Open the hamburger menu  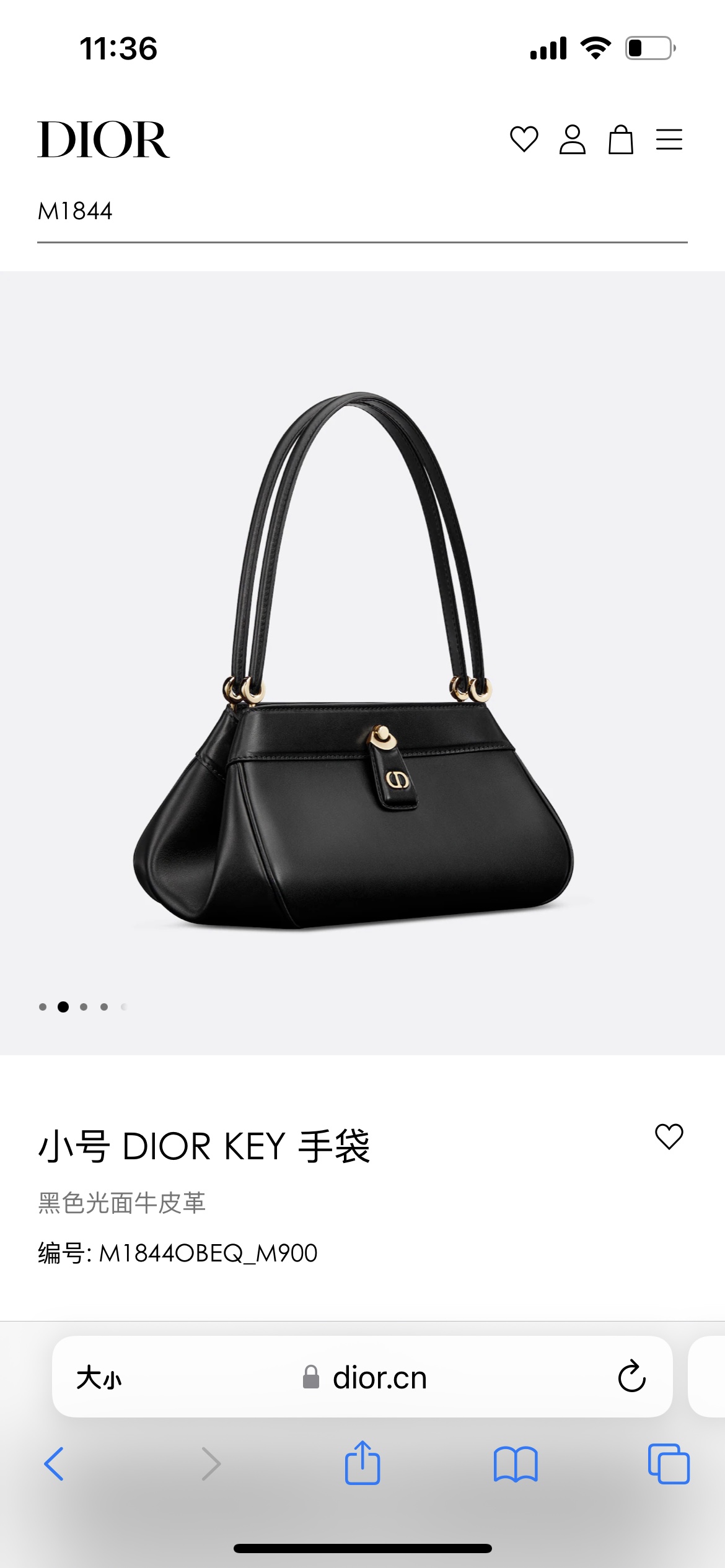tap(669, 139)
